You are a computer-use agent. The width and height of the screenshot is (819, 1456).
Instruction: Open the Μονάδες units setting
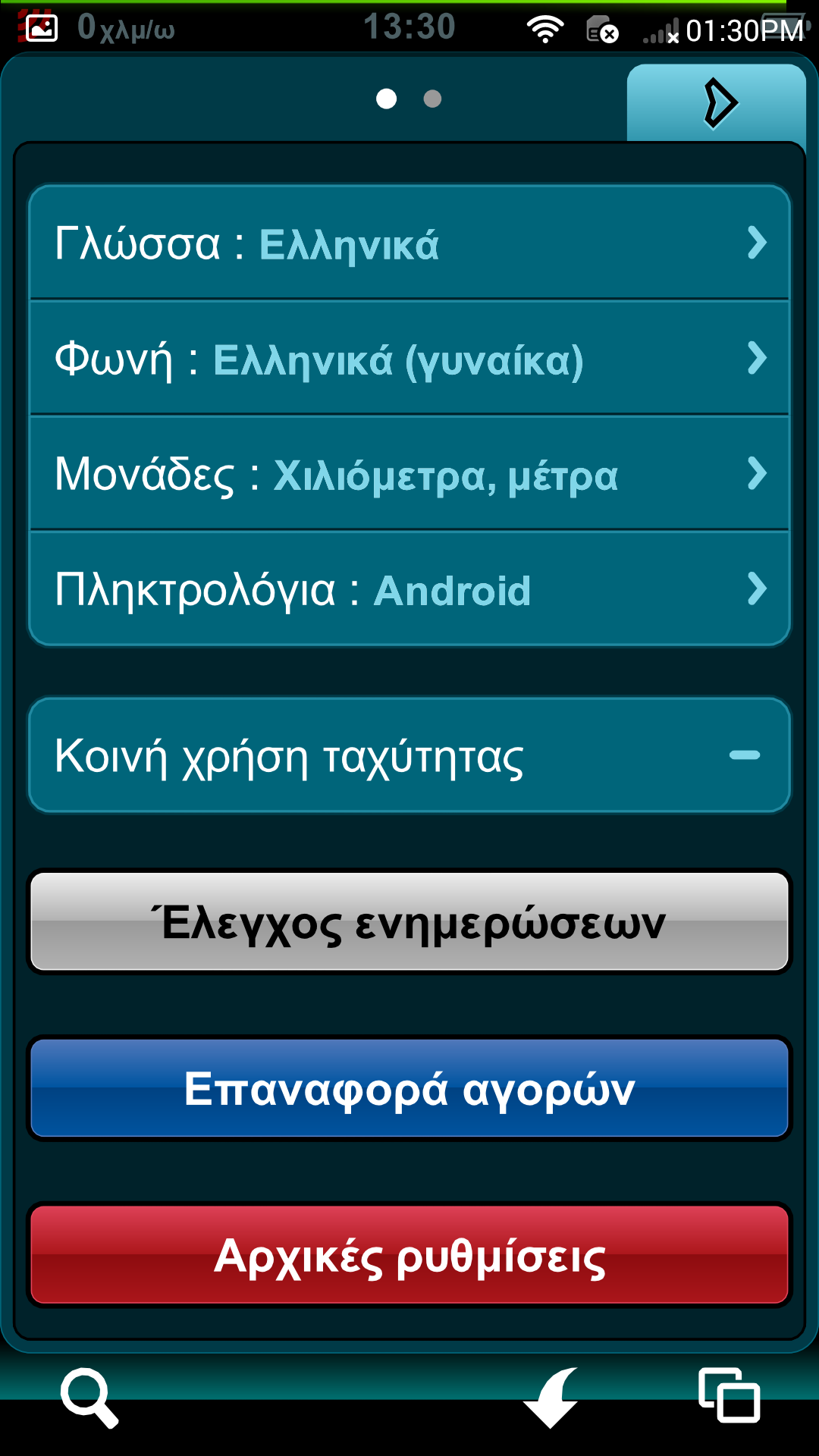pos(409,474)
